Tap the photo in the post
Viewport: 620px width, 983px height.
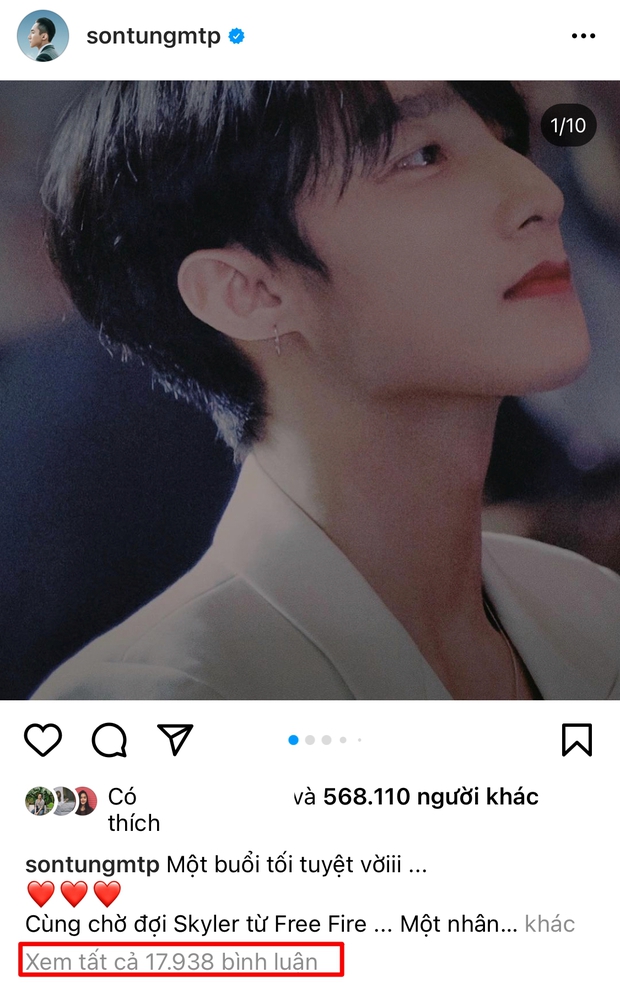click(x=310, y=390)
